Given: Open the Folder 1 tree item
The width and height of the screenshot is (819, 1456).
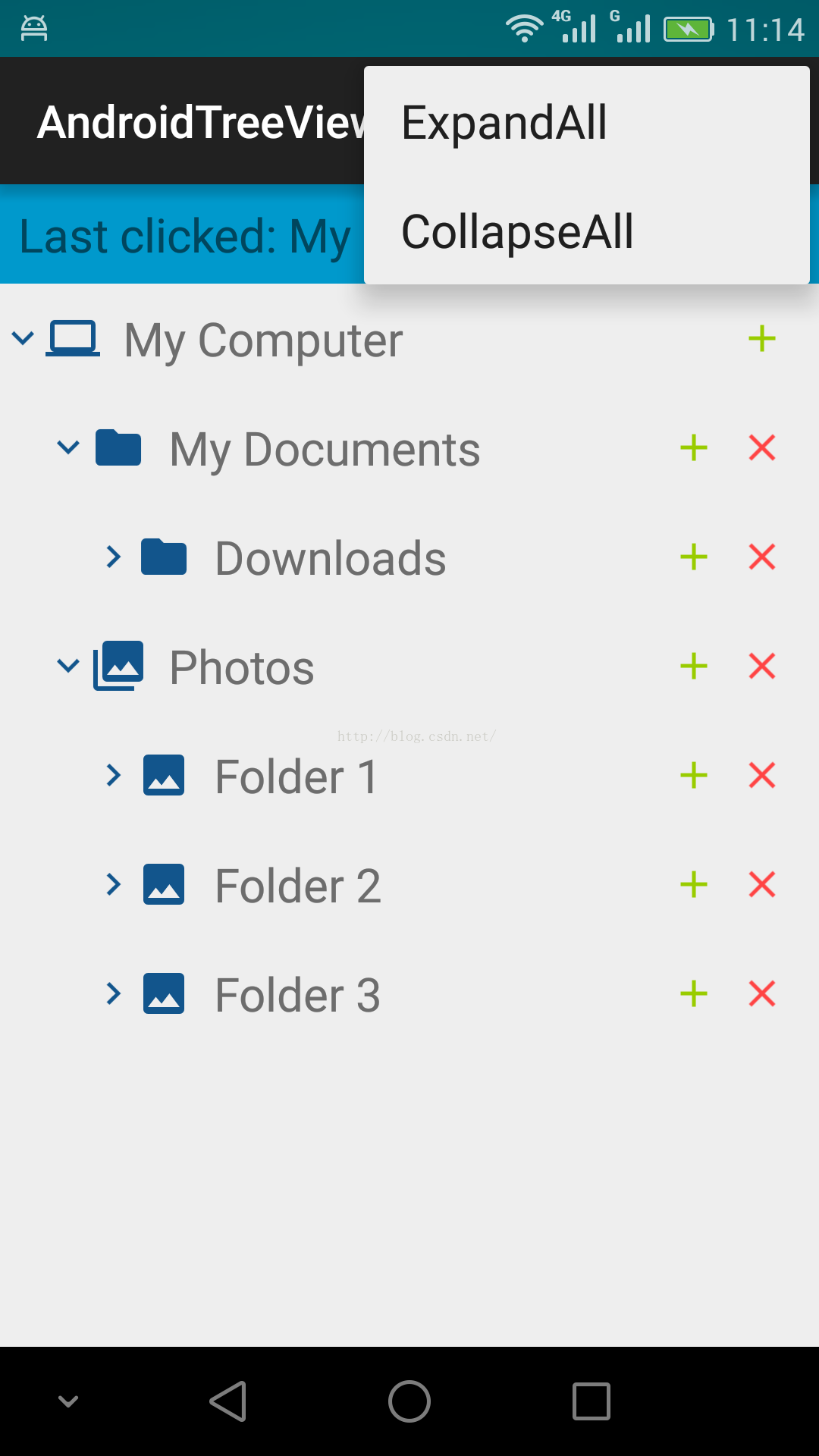Looking at the screenshot, I should (x=296, y=777).
